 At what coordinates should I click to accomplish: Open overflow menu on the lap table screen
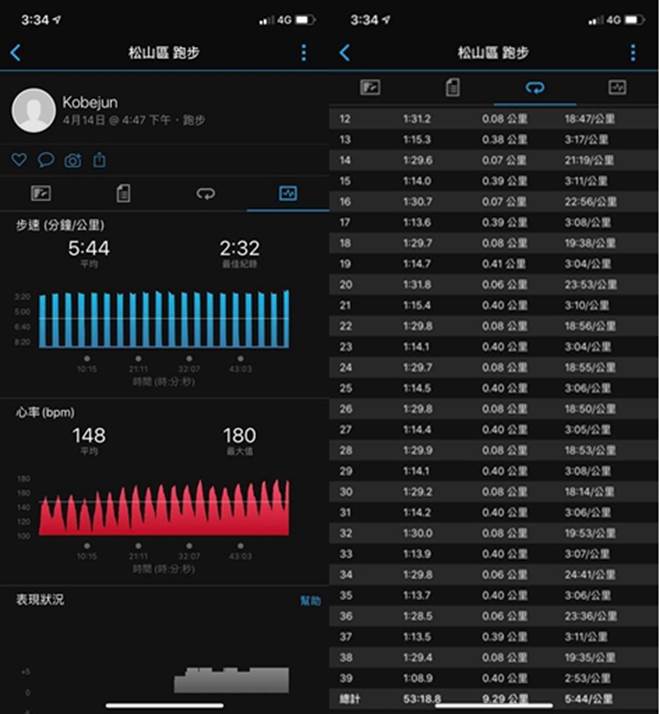(633, 53)
